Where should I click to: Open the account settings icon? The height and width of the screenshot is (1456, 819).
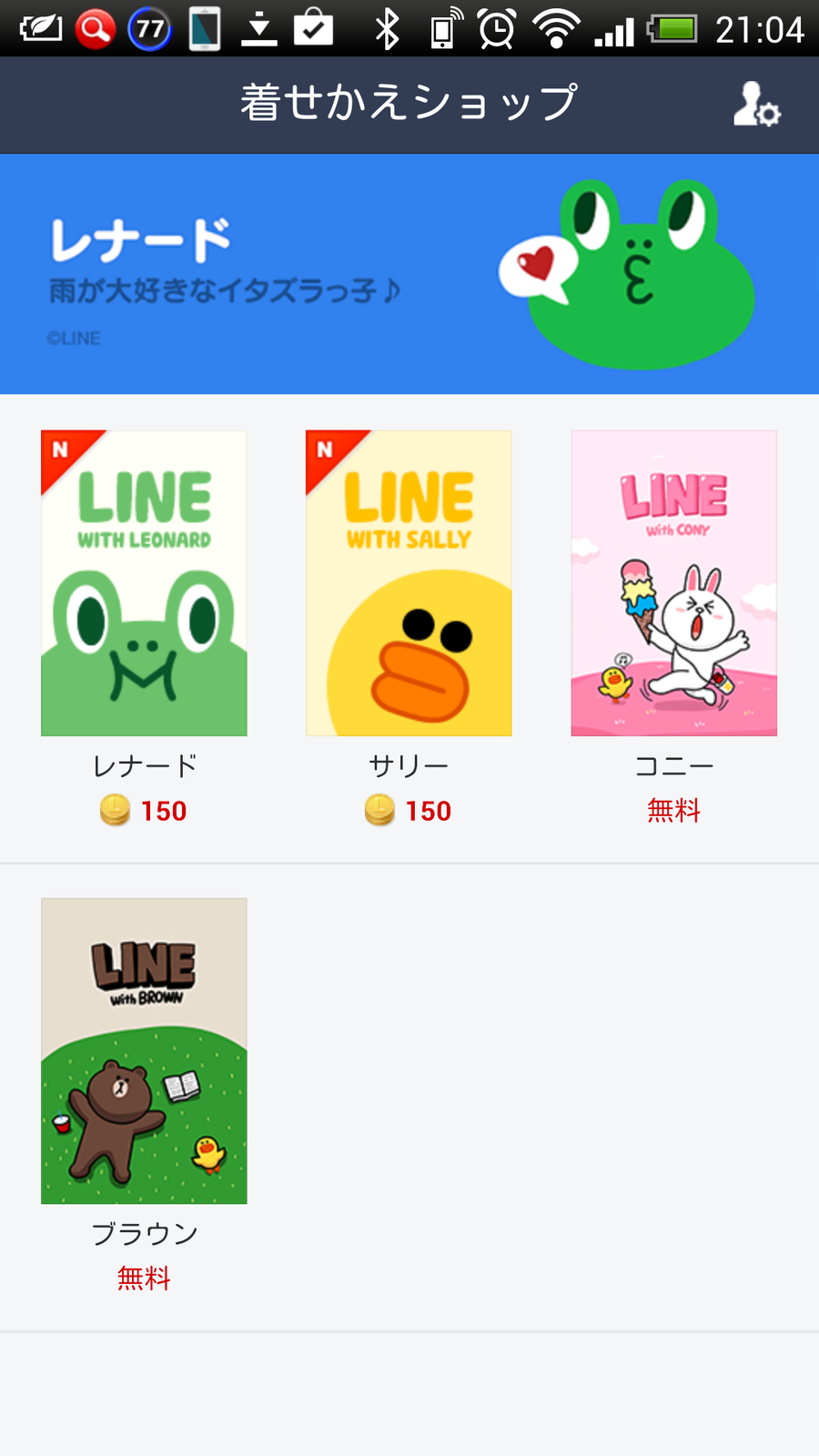click(x=756, y=105)
